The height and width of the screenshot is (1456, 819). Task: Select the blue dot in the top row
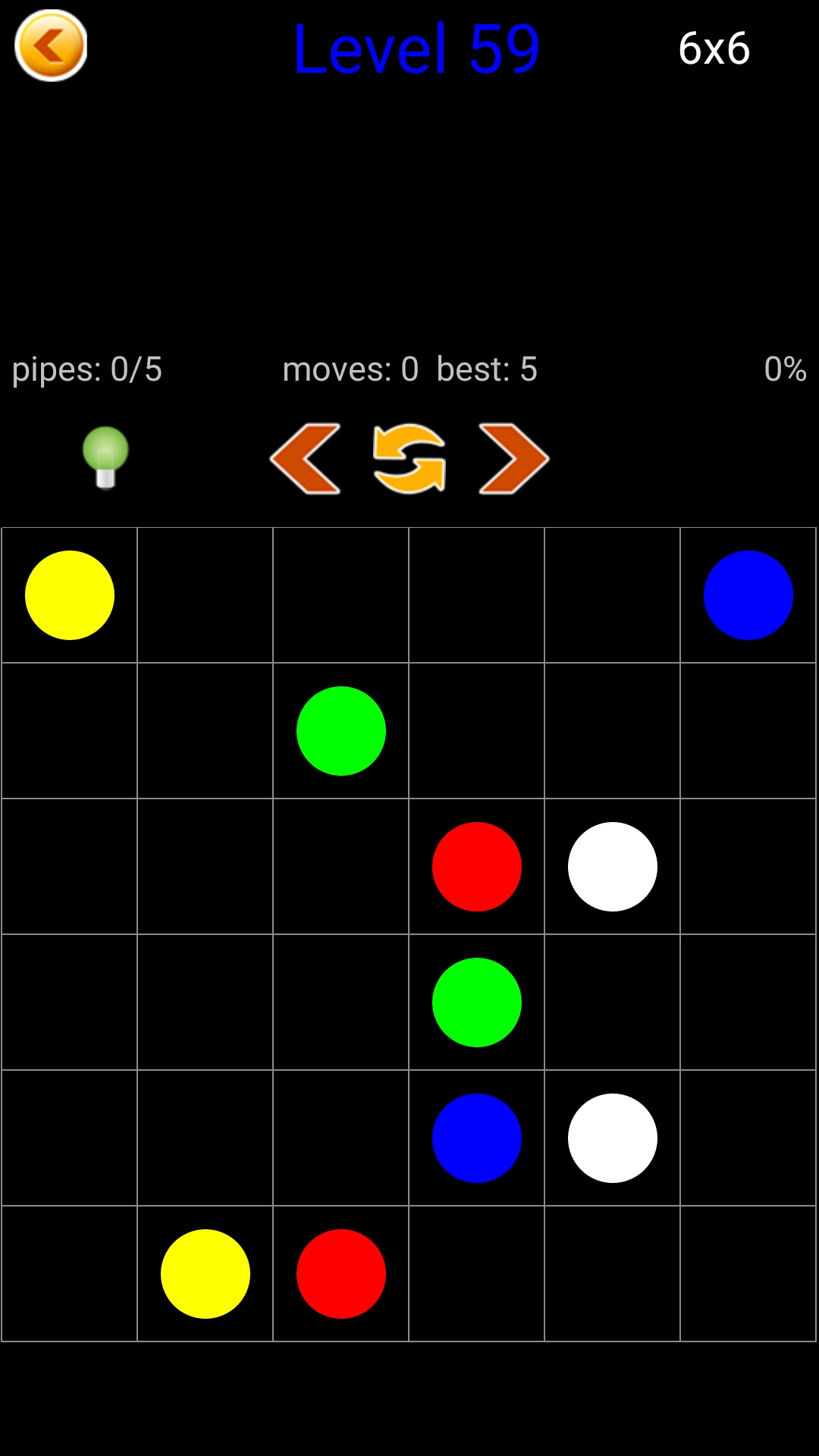(748, 595)
